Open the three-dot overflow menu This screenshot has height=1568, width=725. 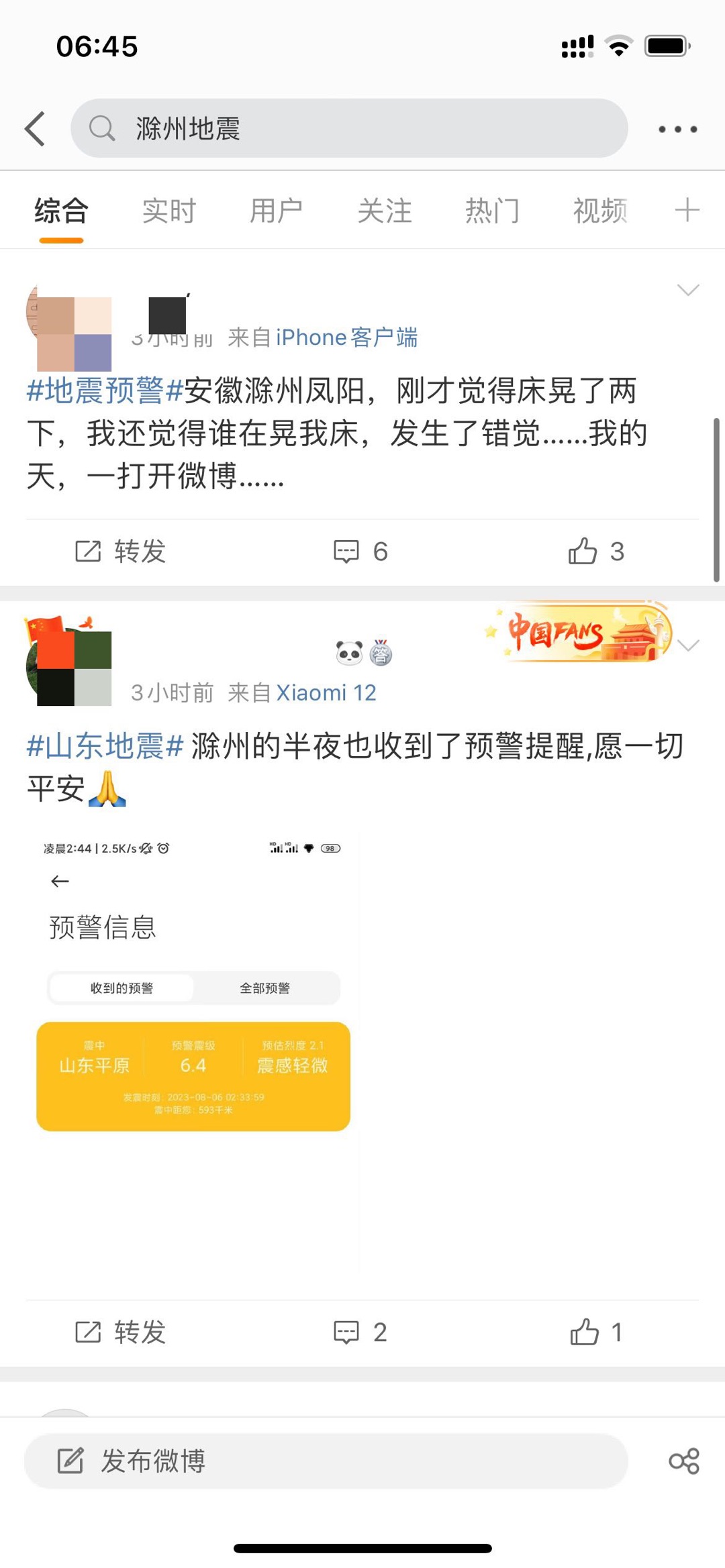(x=677, y=129)
